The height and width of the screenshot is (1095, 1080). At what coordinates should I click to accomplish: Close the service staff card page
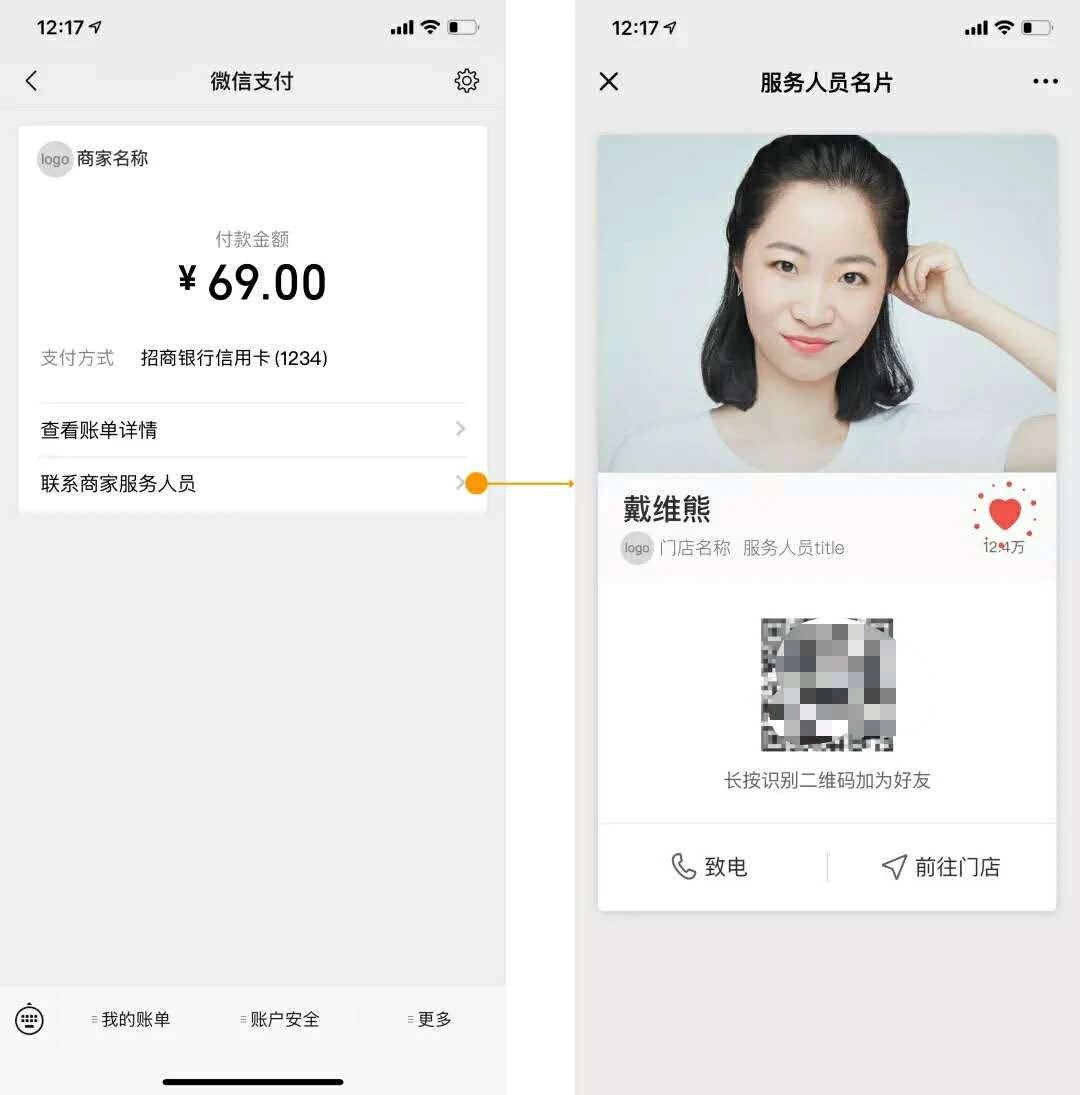[x=609, y=82]
